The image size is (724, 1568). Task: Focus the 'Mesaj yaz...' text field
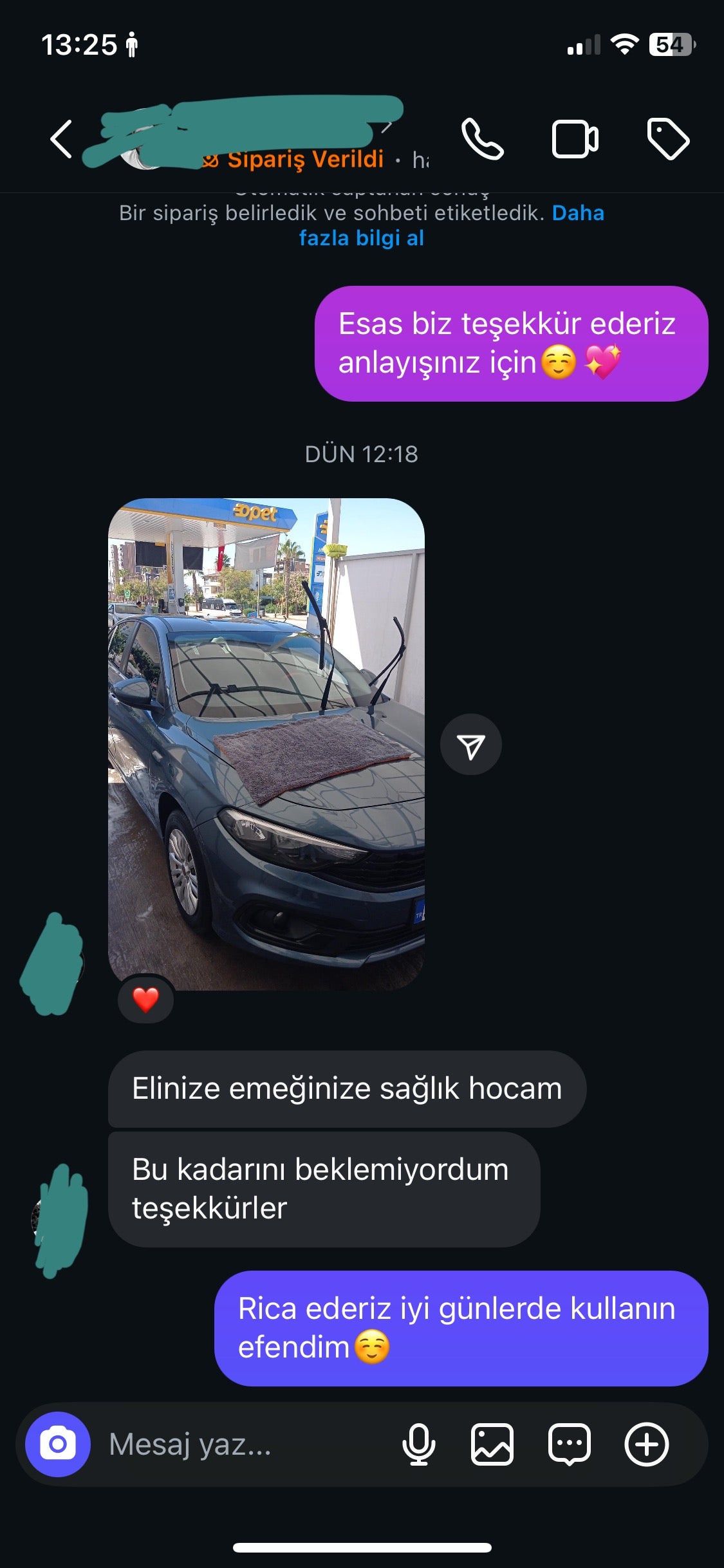tap(245, 1444)
